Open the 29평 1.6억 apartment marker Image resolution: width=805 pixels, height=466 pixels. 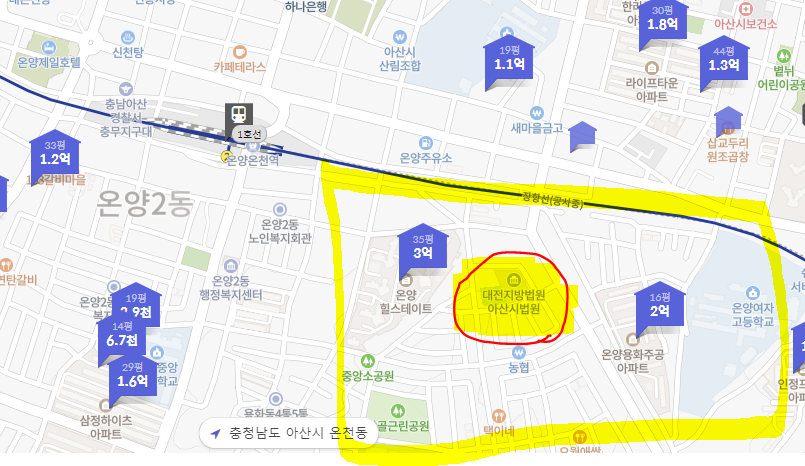tap(132, 375)
